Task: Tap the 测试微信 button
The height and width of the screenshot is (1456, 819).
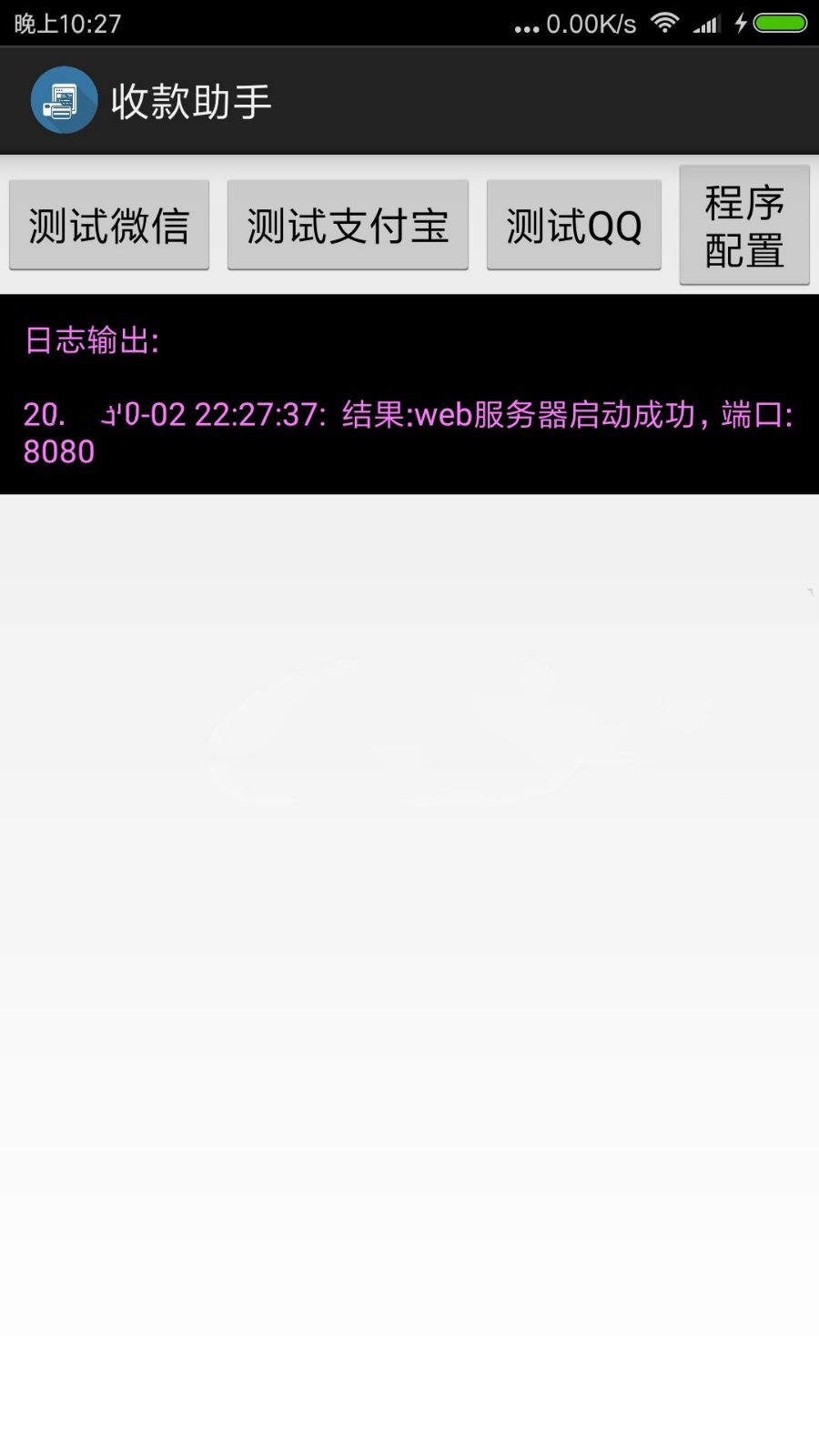Action: click(x=109, y=225)
